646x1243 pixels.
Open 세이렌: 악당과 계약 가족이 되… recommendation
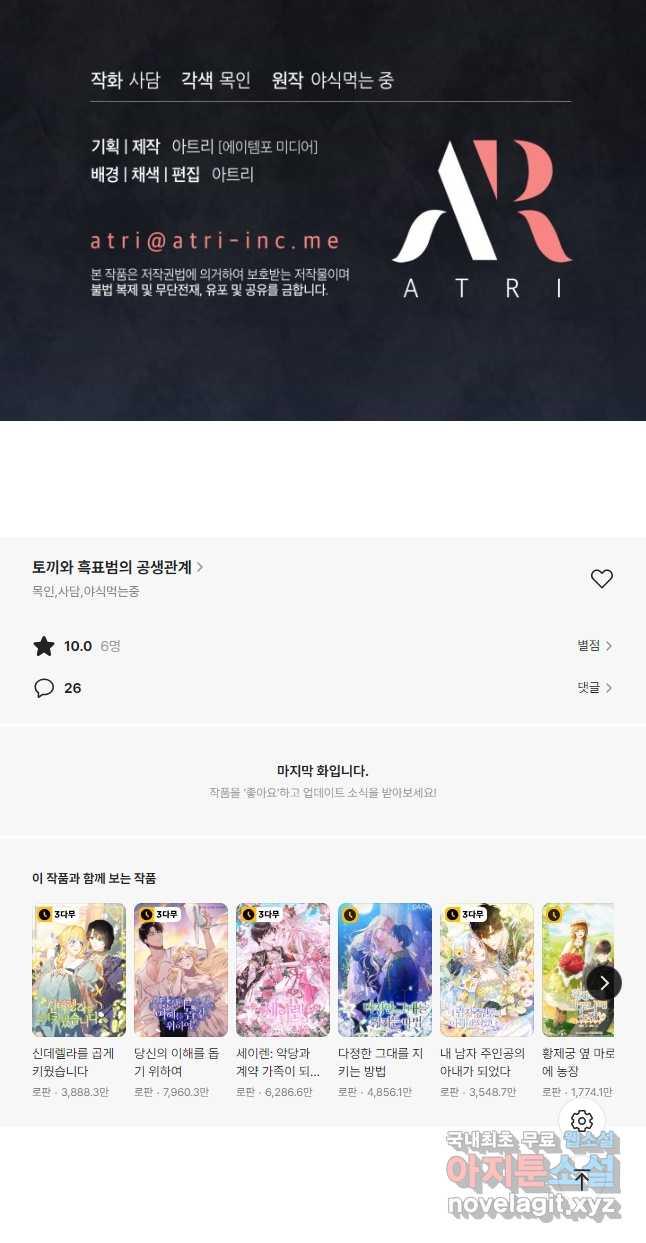283,970
